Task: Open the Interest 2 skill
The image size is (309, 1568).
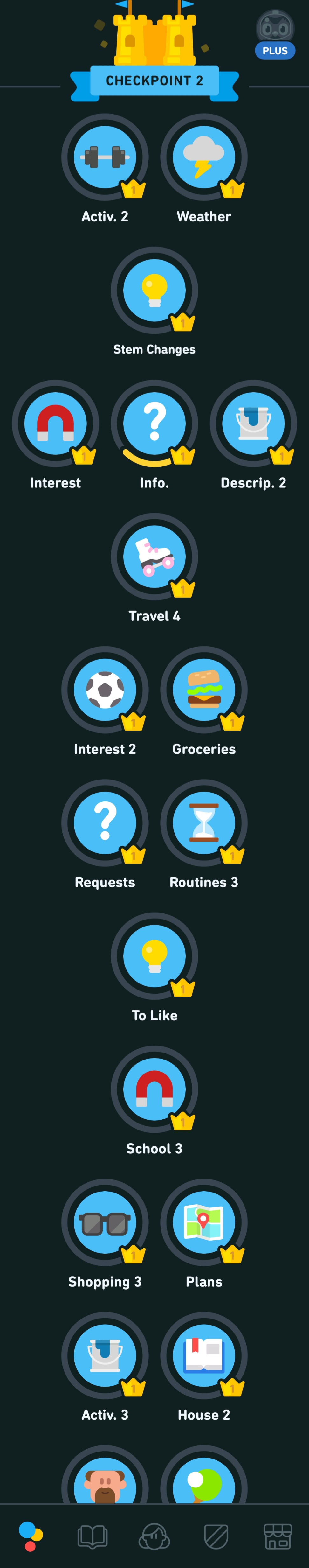Action: (x=105, y=689)
